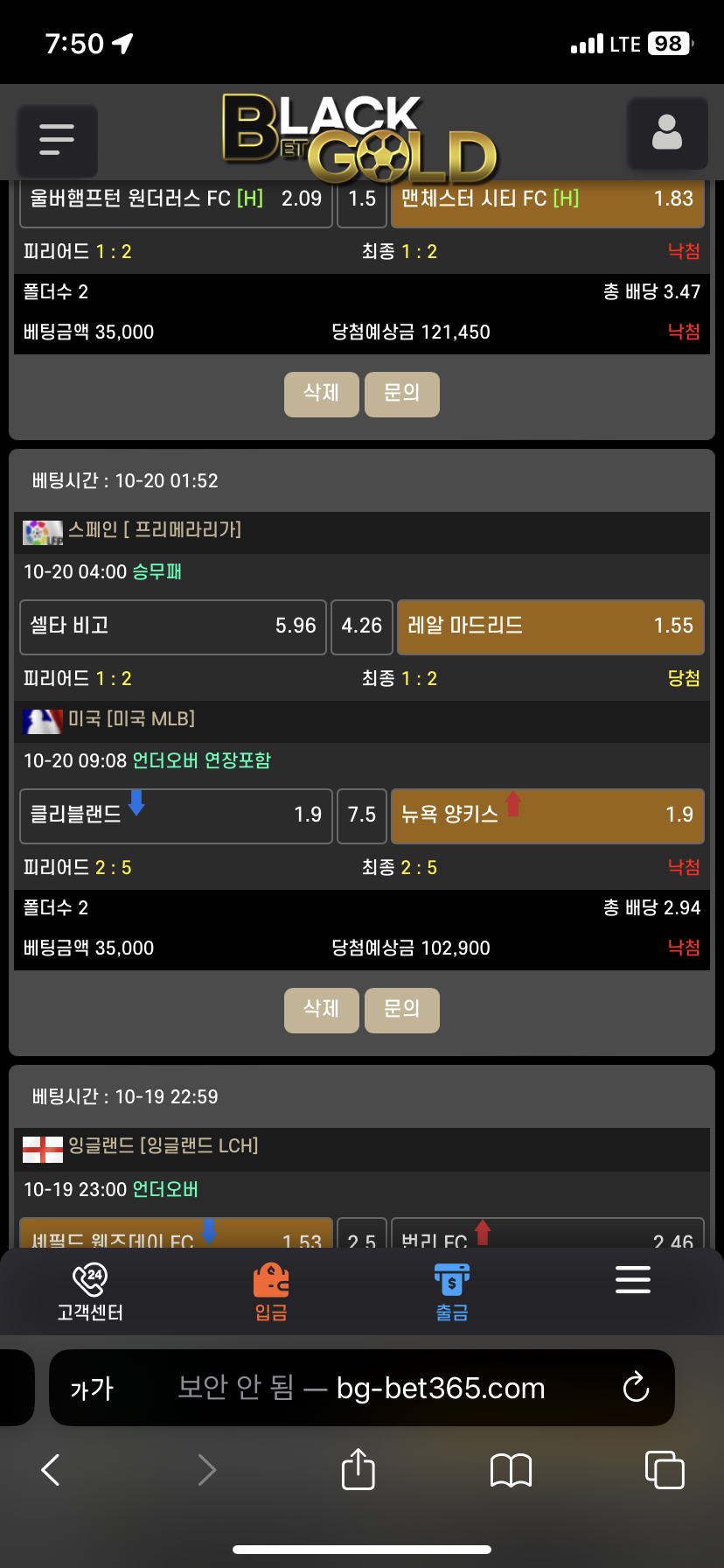This screenshot has width=724, height=1568.
Task: Go back in Safari
Action: pos(51,1470)
